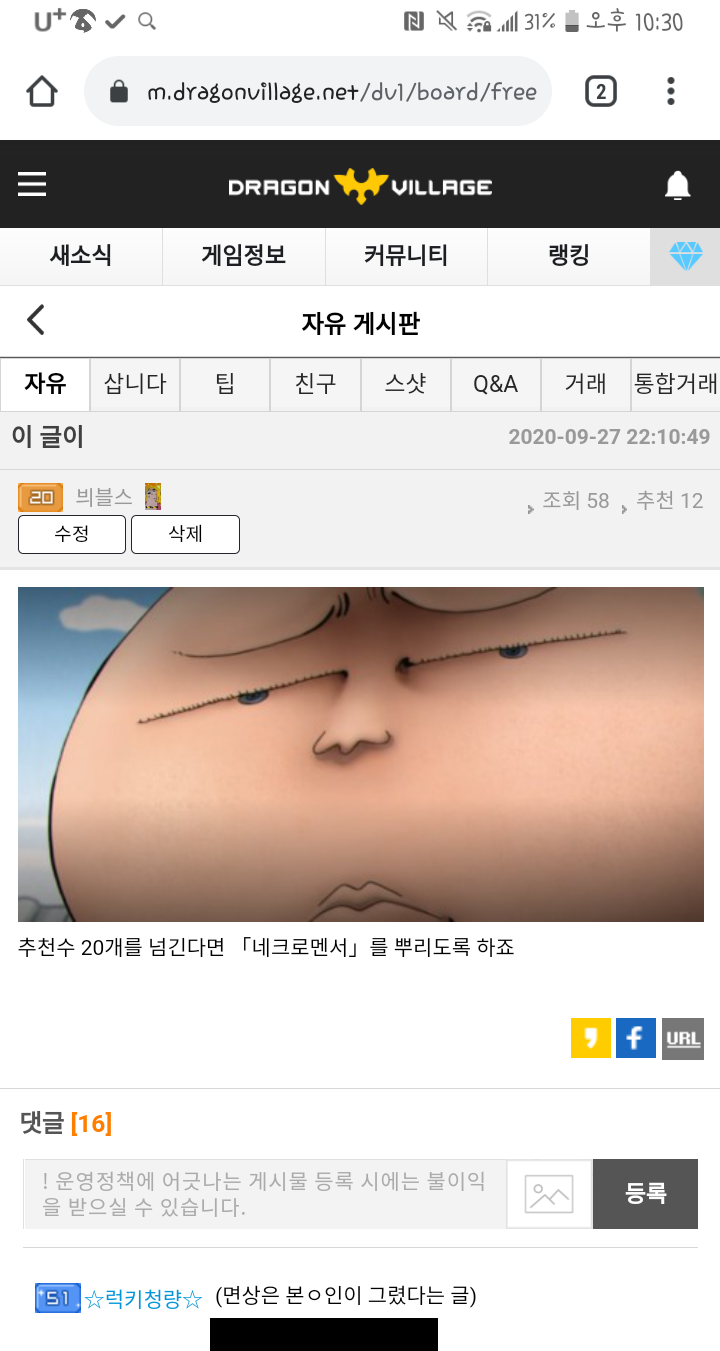
Task: Tap 등록 to submit the comment
Action: pos(646,1194)
